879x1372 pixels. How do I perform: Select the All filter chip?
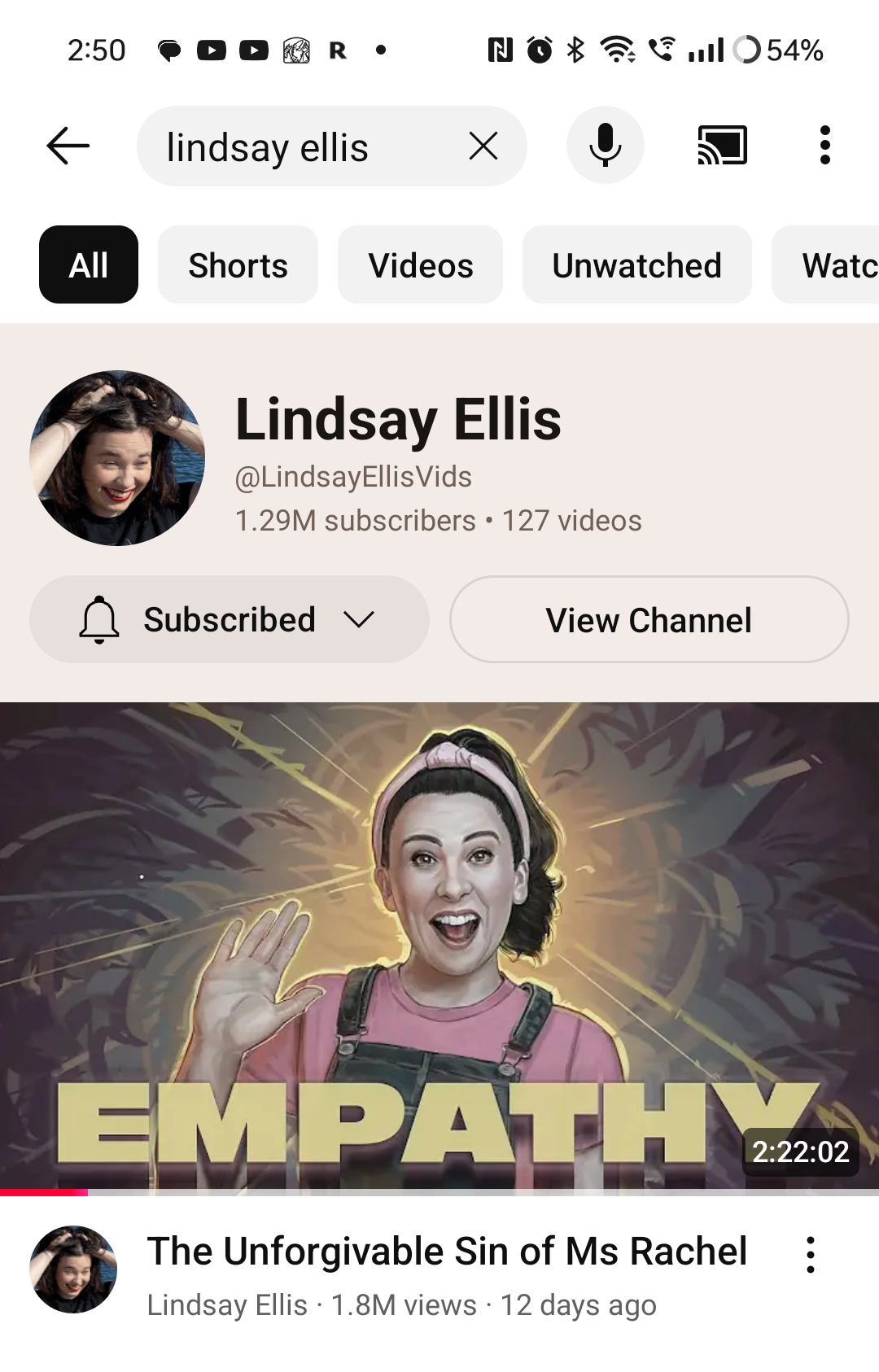click(89, 265)
